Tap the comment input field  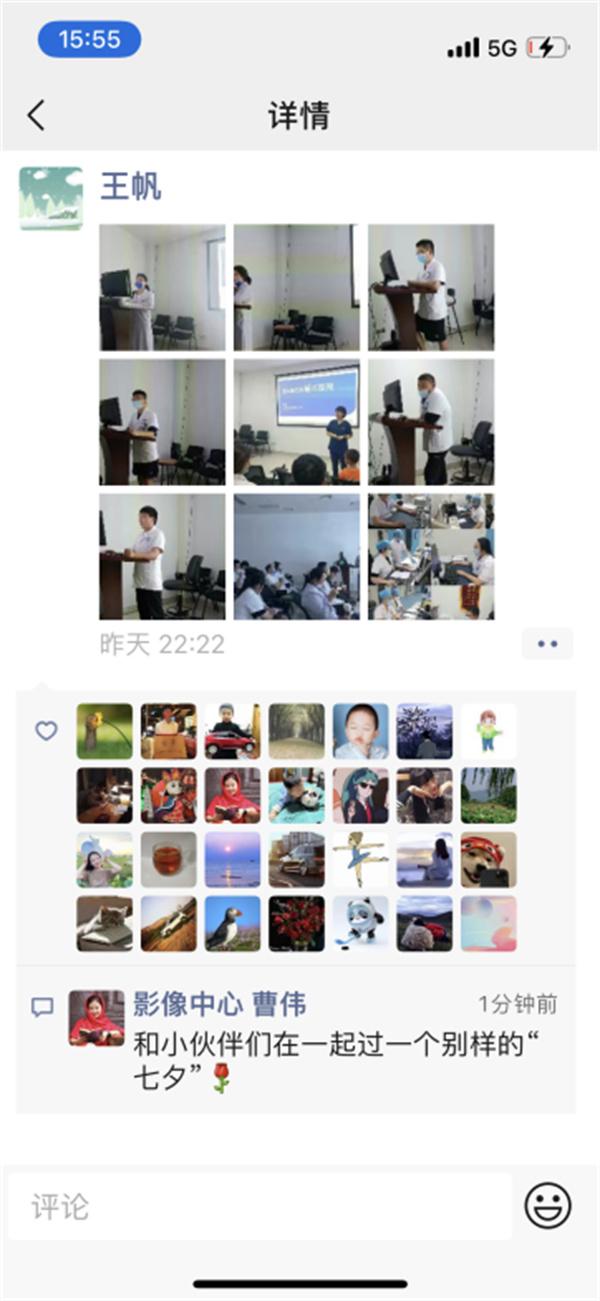point(260,1206)
